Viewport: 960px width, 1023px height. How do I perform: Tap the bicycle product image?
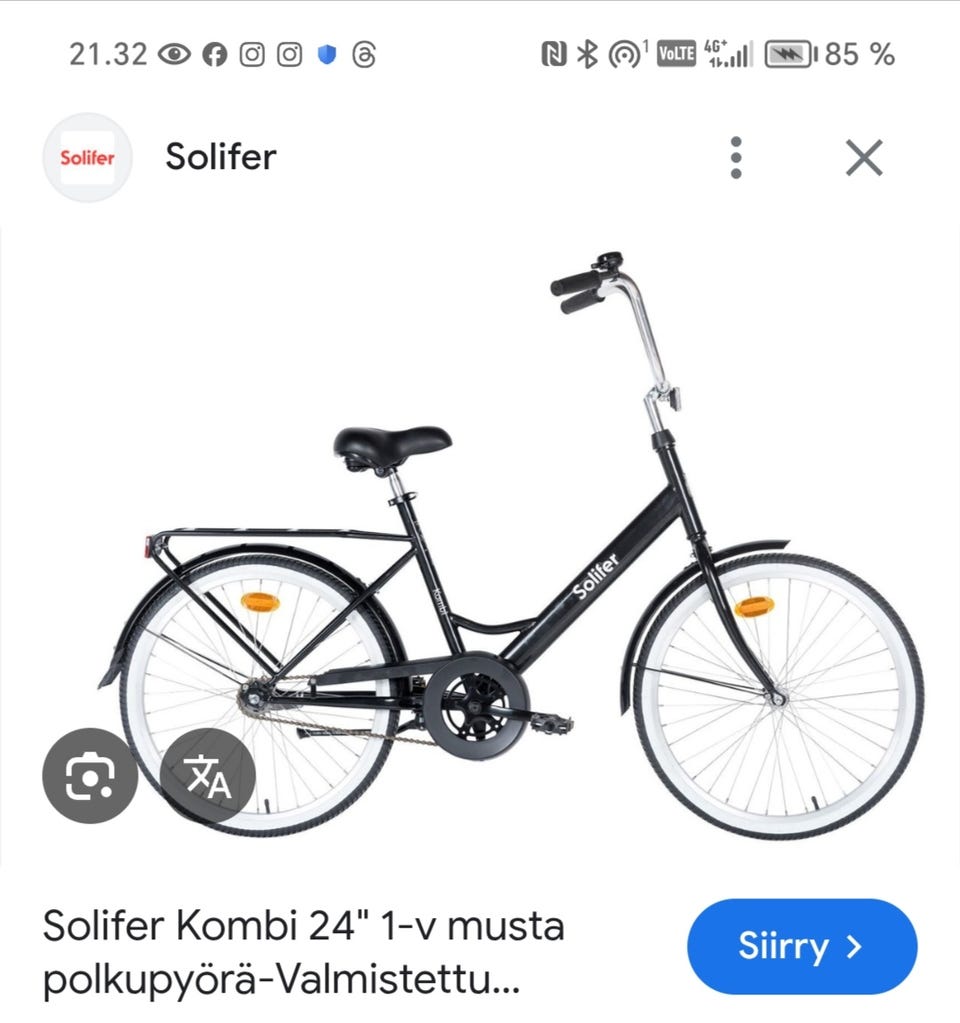[x=480, y=550]
